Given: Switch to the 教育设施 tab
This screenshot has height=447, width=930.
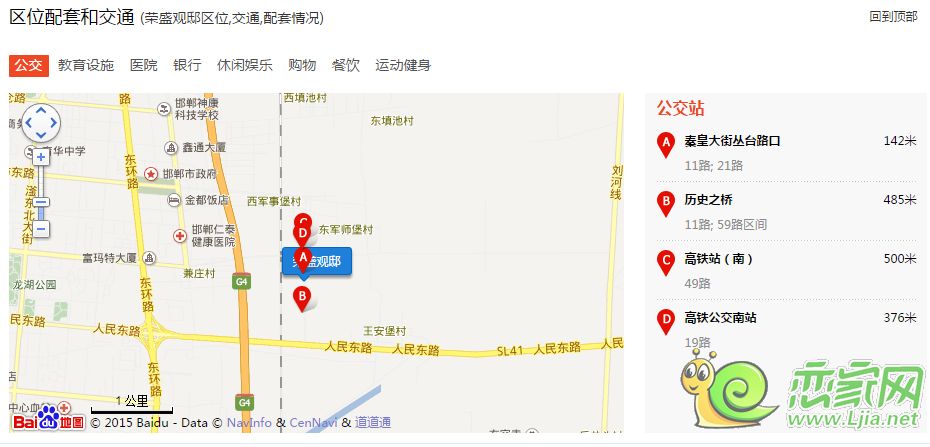Looking at the screenshot, I should pos(86,65).
